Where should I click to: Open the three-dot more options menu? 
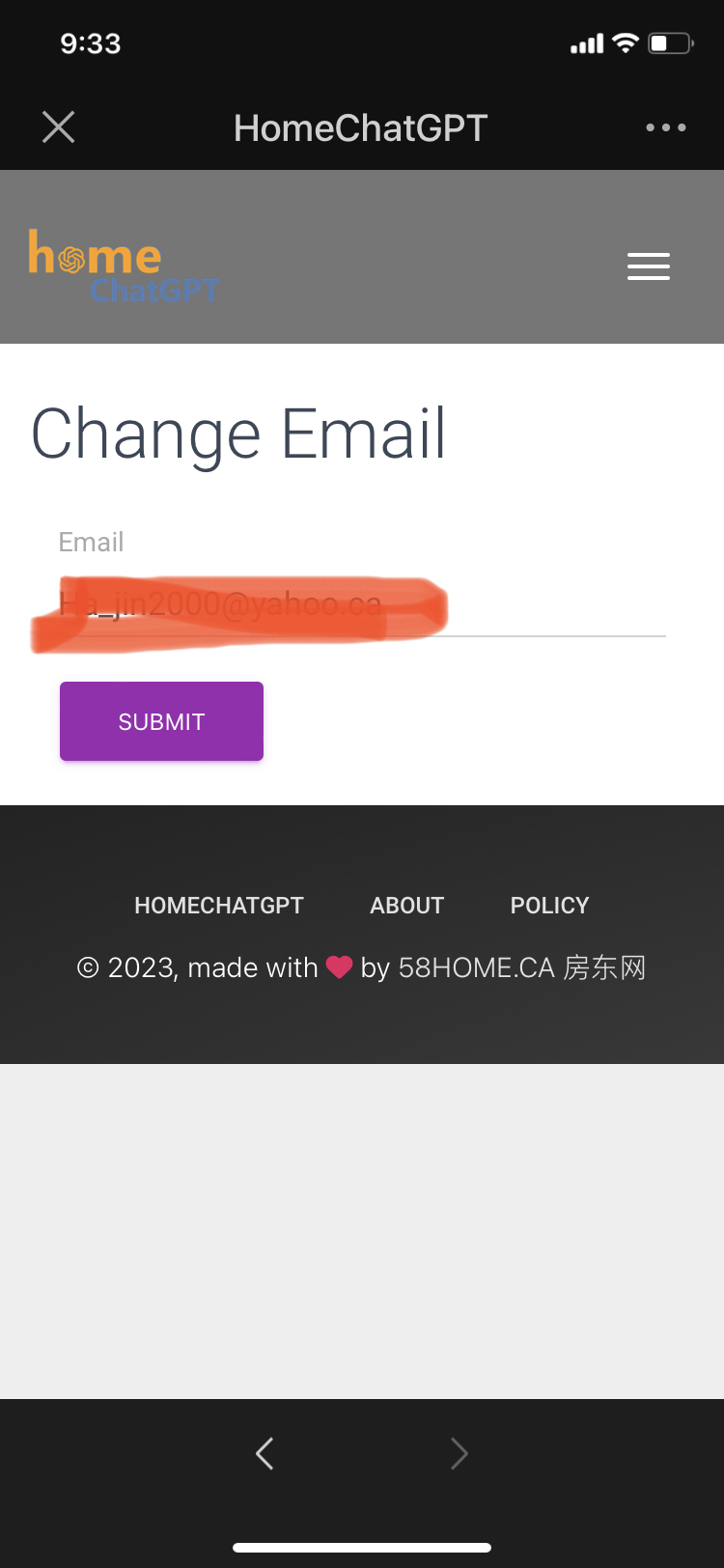point(666,127)
